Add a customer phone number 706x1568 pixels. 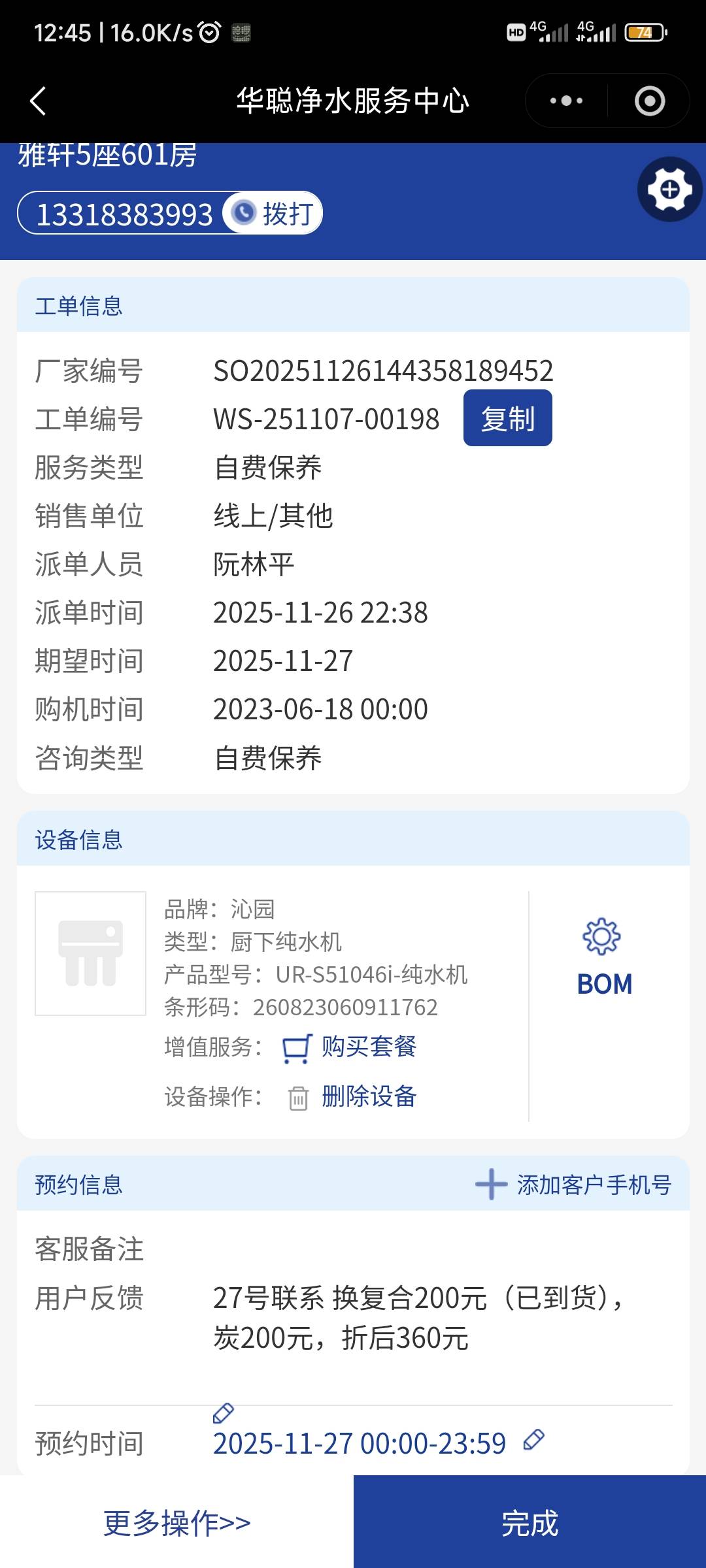(573, 1184)
